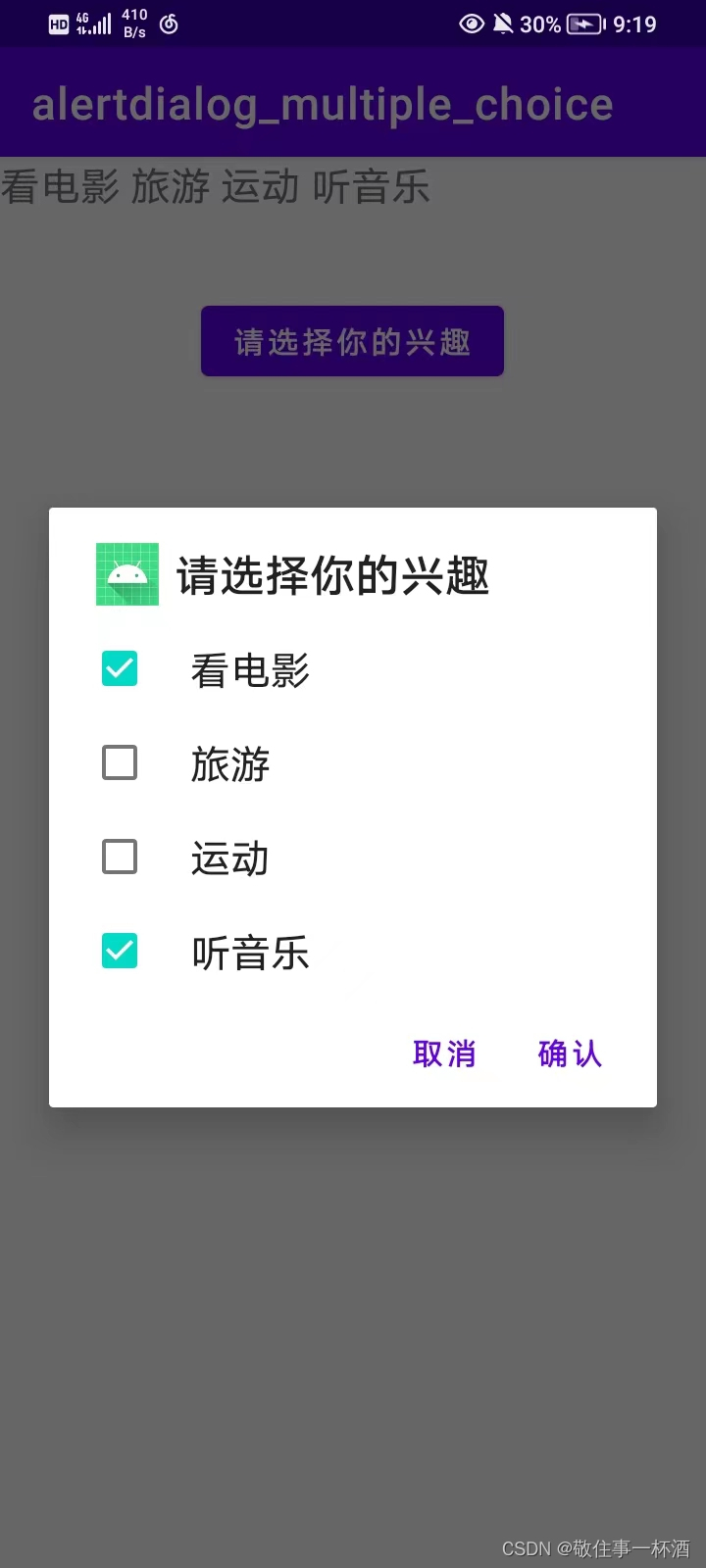The height and width of the screenshot is (1568, 706).
Task: Click the 请选择你的兴趣 purple button
Action: point(352,341)
